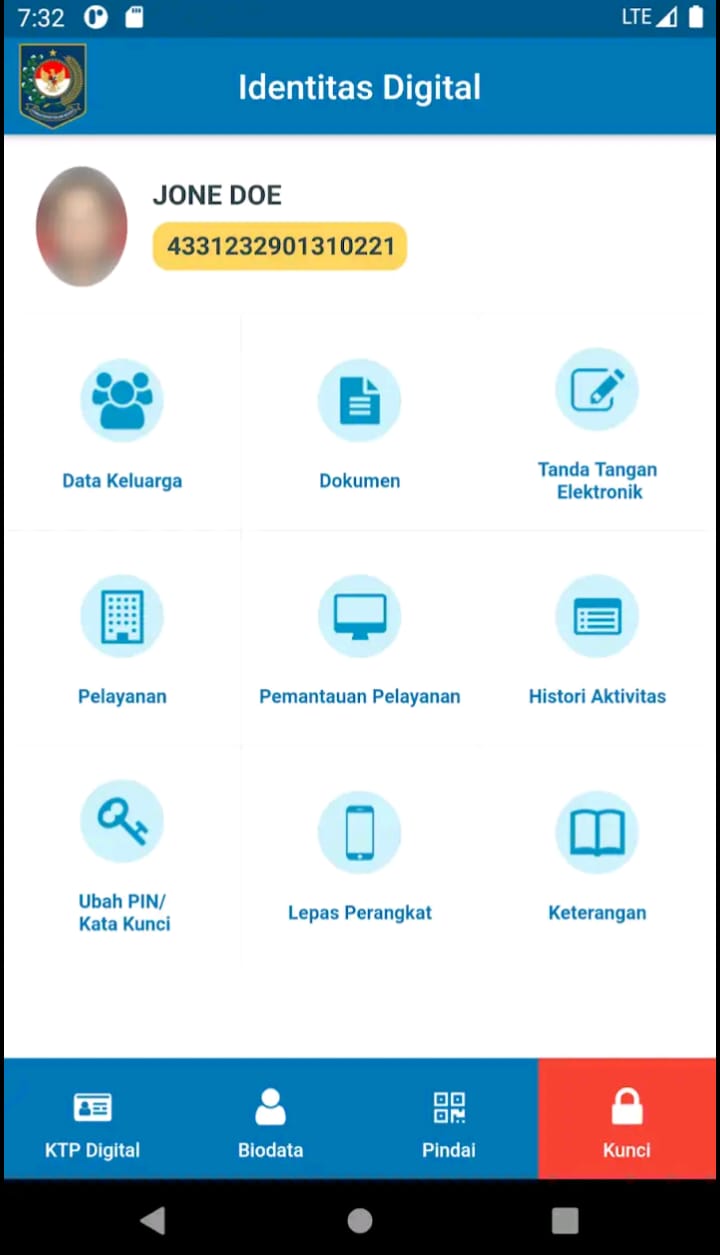The image size is (720, 1255).
Task: Select the Lepas Perangkat phone icon
Action: [x=360, y=831]
